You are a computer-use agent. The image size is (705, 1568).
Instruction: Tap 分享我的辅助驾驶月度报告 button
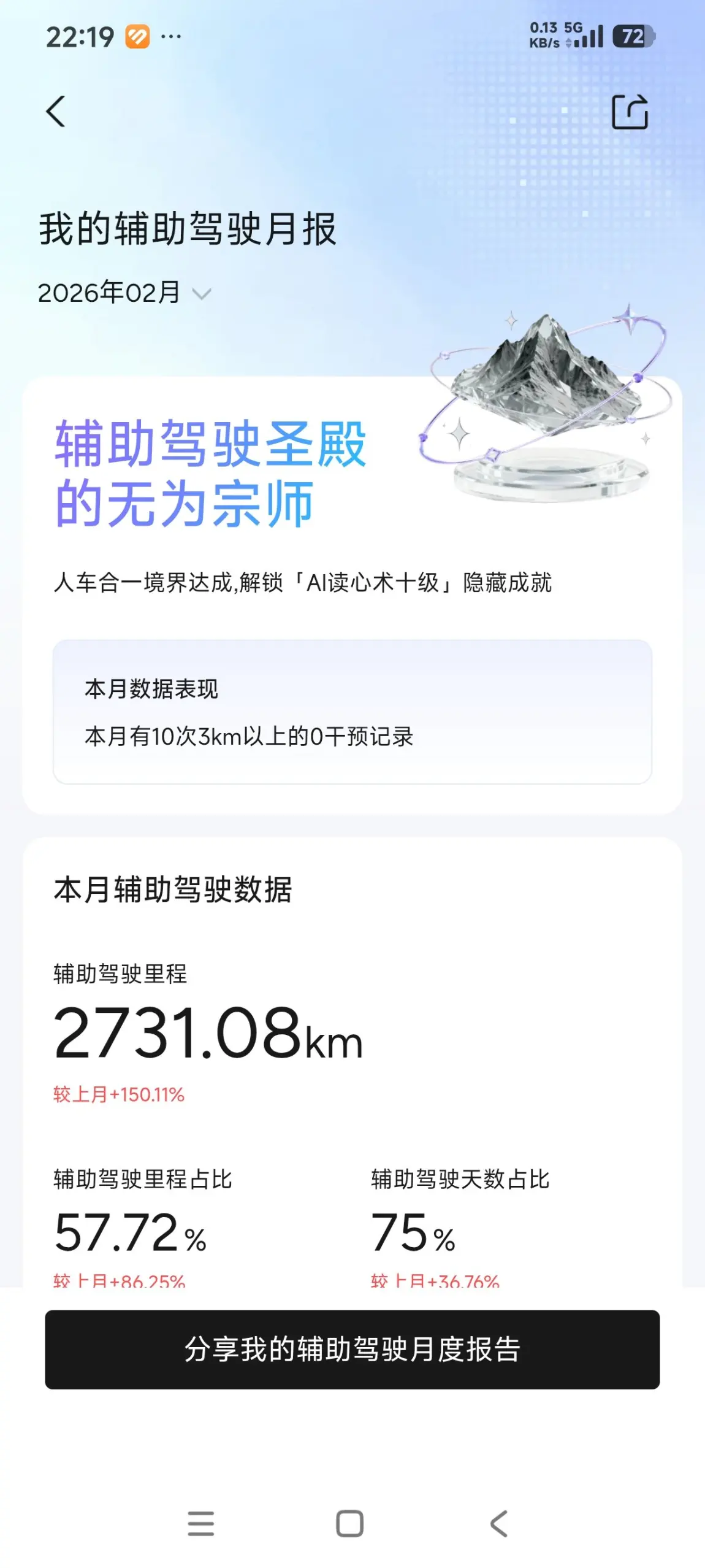[x=352, y=1349]
